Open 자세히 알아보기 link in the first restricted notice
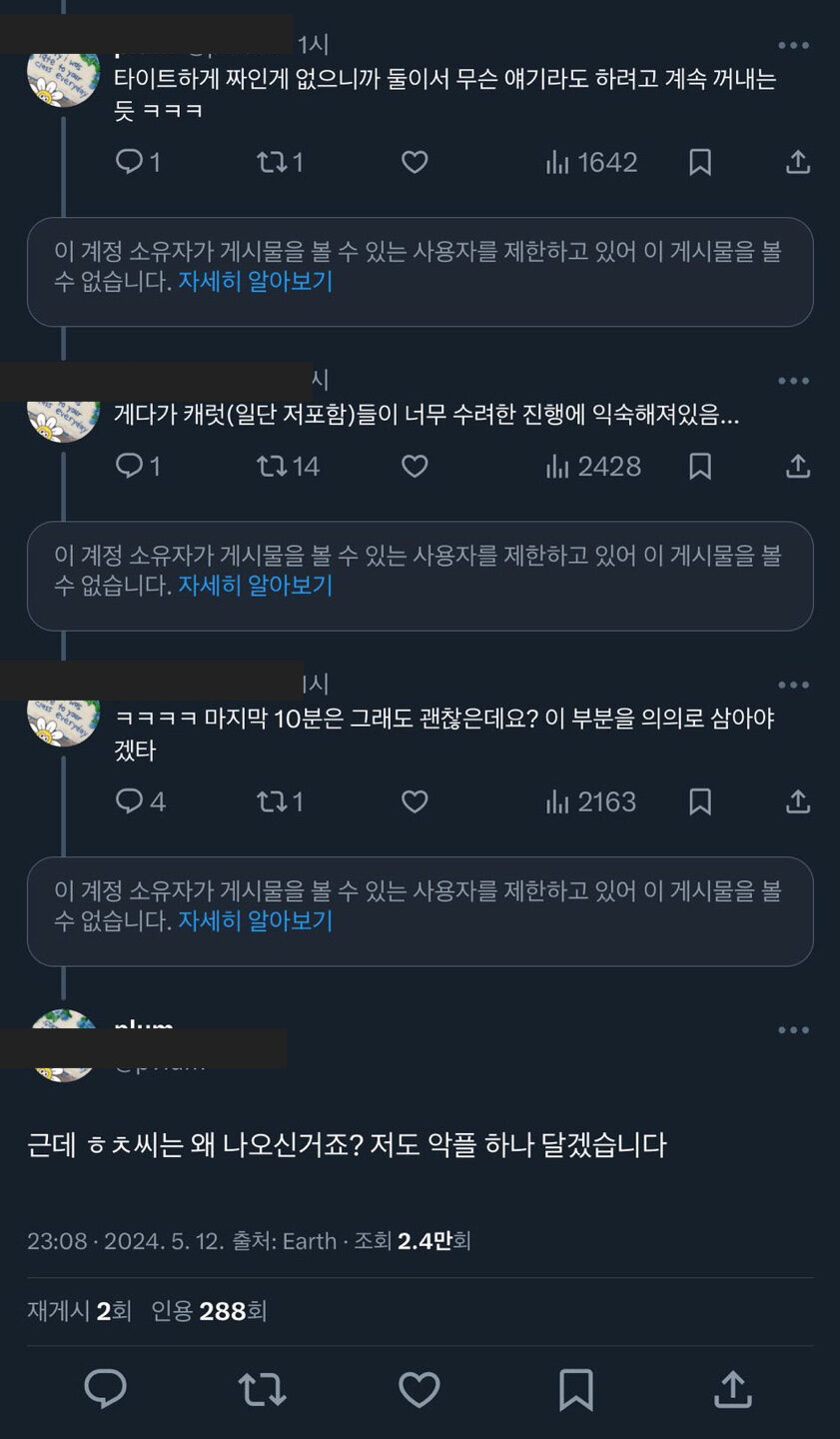Viewport: 840px width, 1439px height. 255,284
